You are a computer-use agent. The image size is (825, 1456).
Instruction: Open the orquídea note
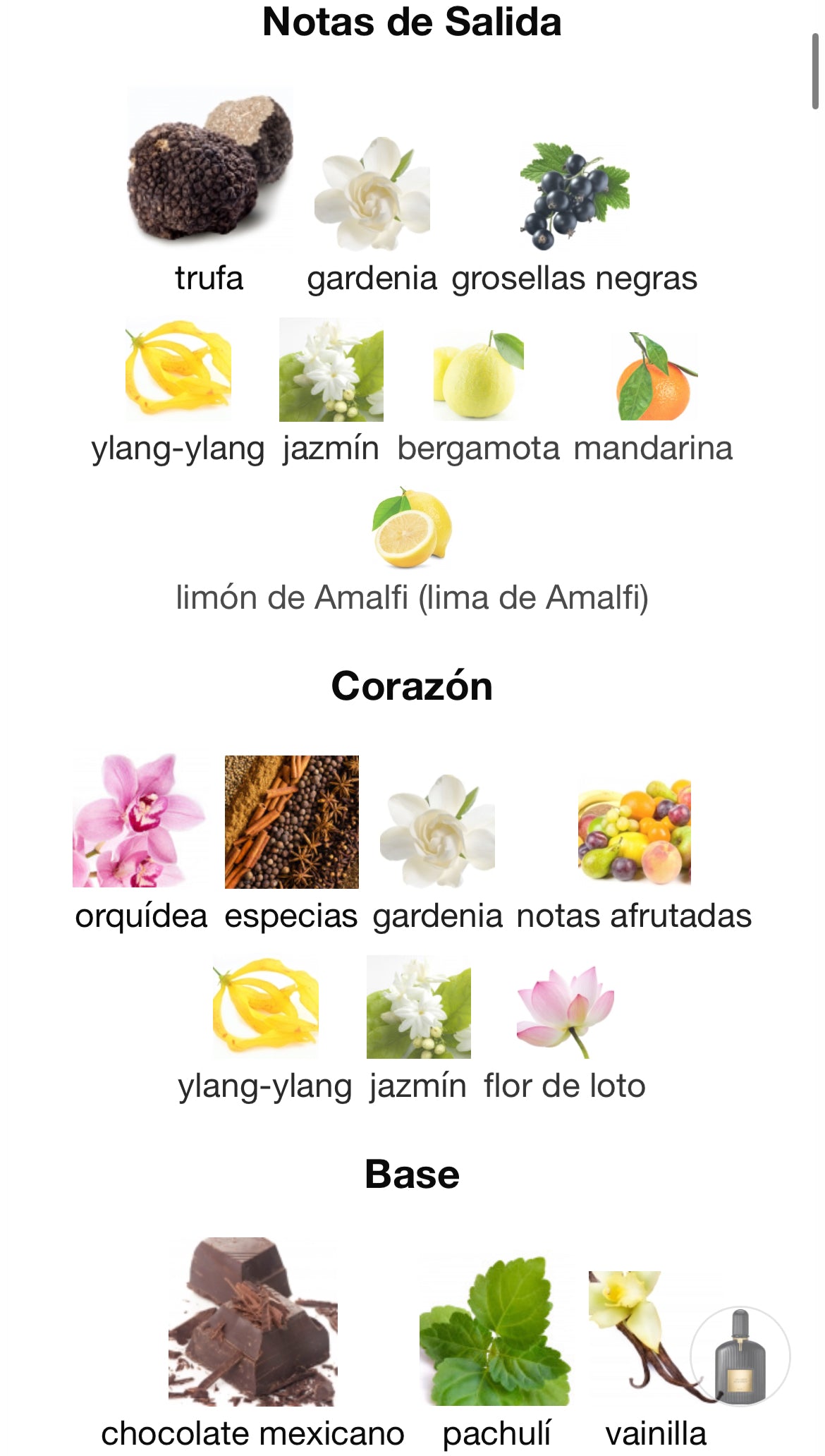pyautogui.click(x=140, y=821)
